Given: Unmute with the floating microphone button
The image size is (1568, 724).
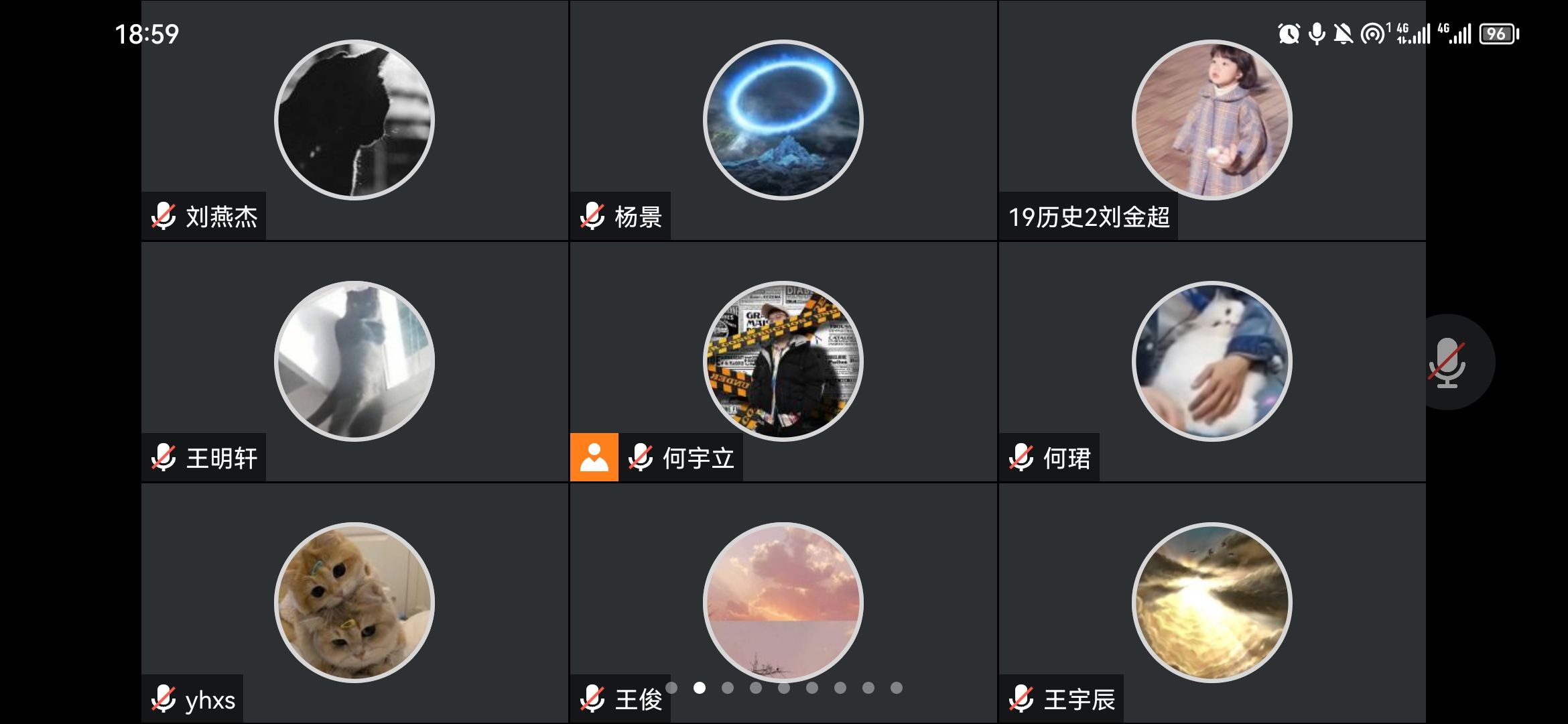Looking at the screenshot, I should (x=1448, y=363).
